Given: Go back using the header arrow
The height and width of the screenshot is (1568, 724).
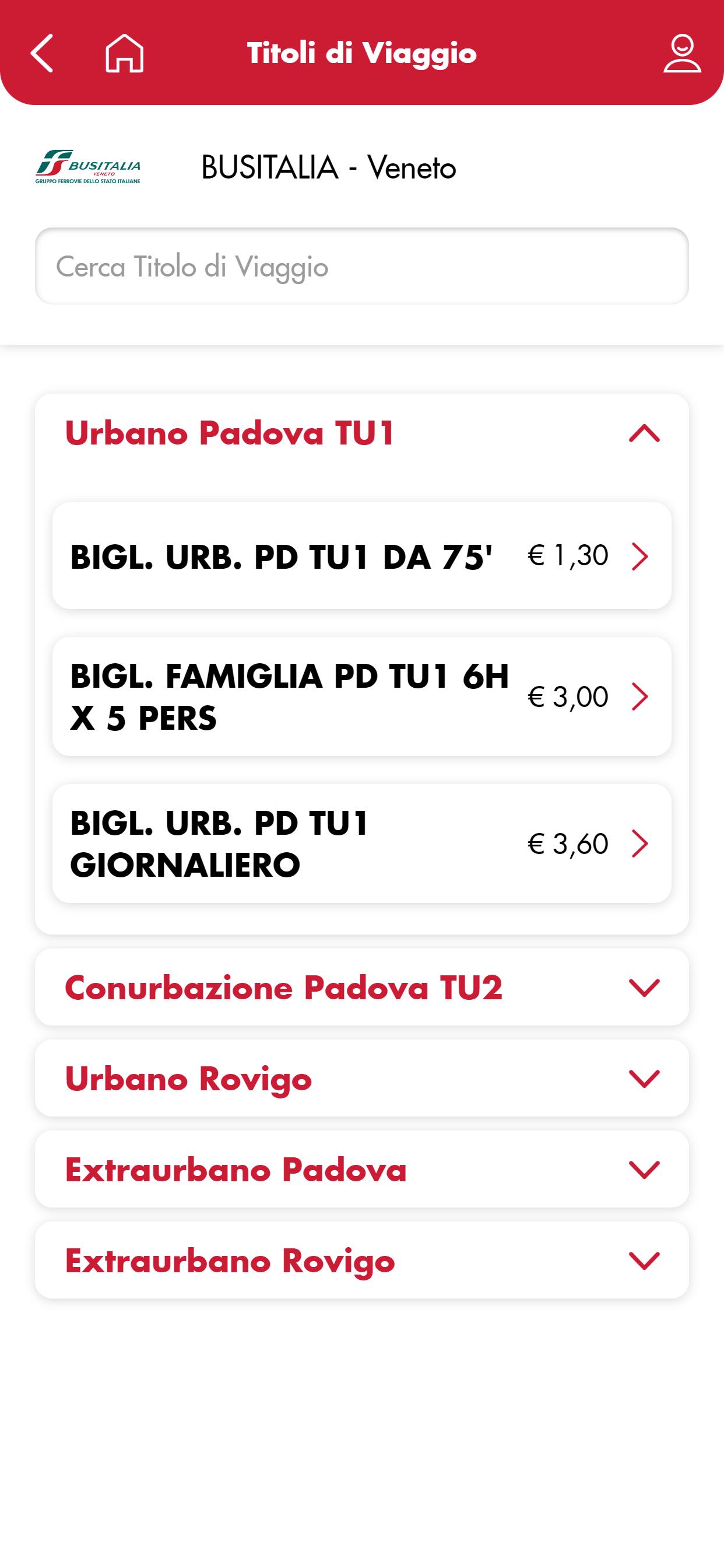Looking at the screenshot, I should pyautogui.click(x=41, y=53).
